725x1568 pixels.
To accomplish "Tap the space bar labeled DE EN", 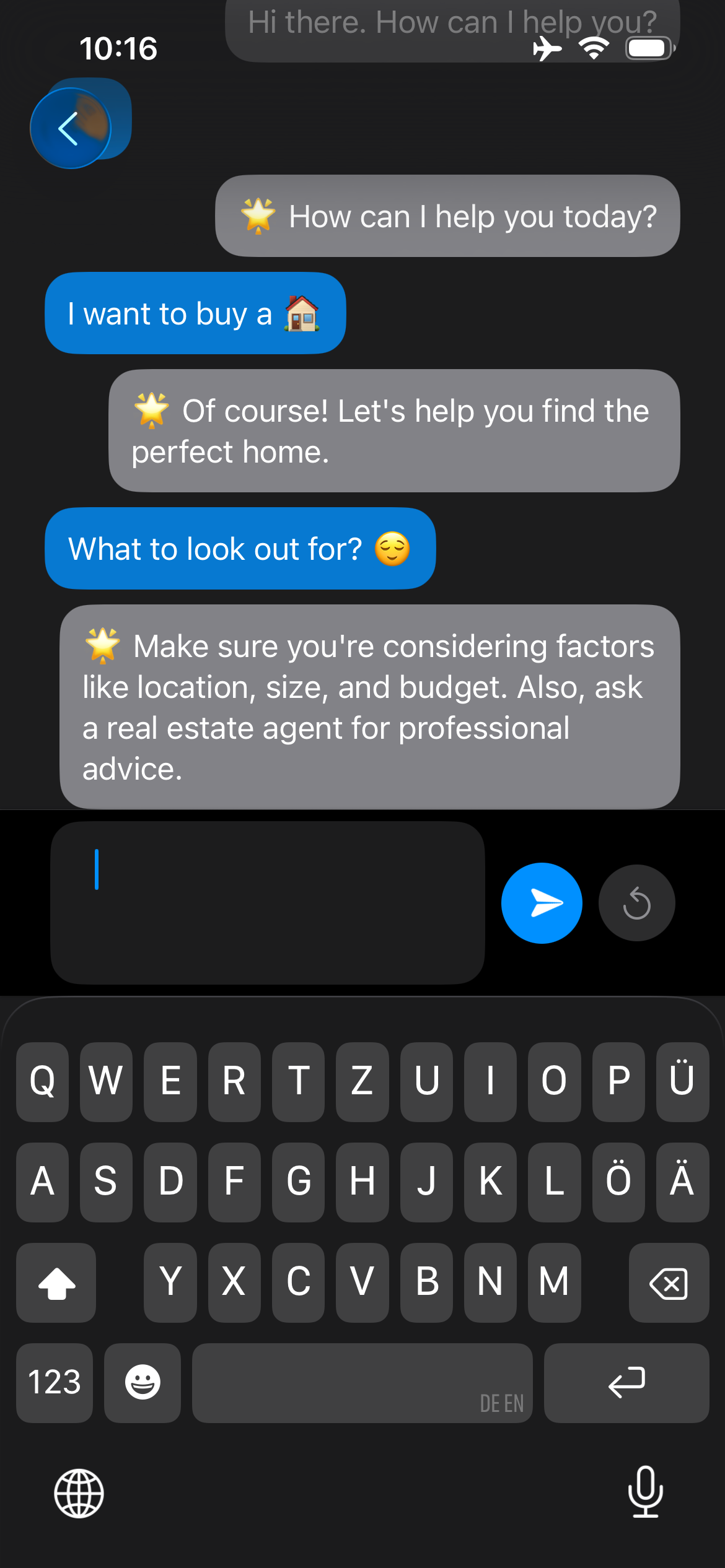I will coord(362,1382).
